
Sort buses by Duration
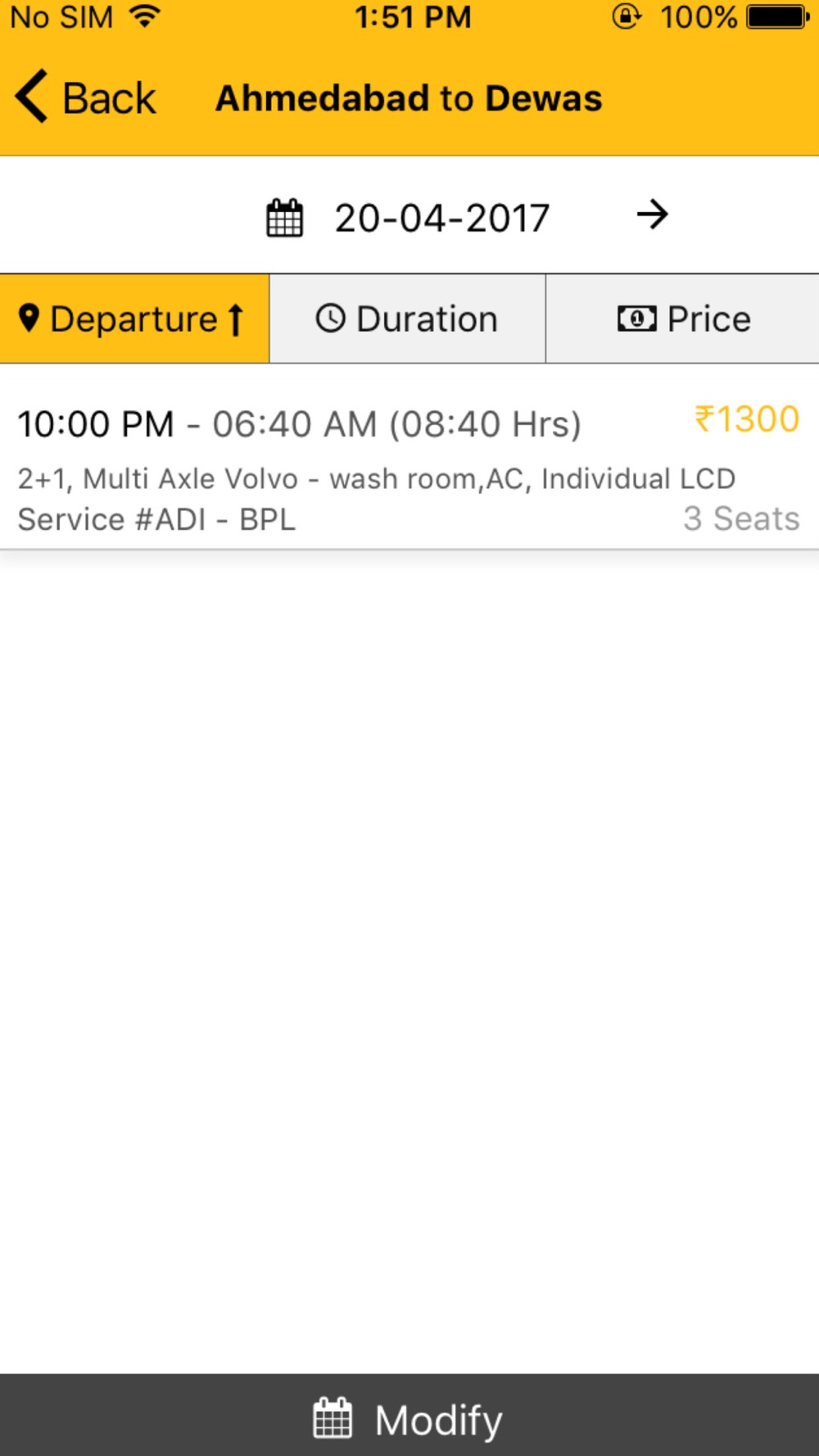407,319
